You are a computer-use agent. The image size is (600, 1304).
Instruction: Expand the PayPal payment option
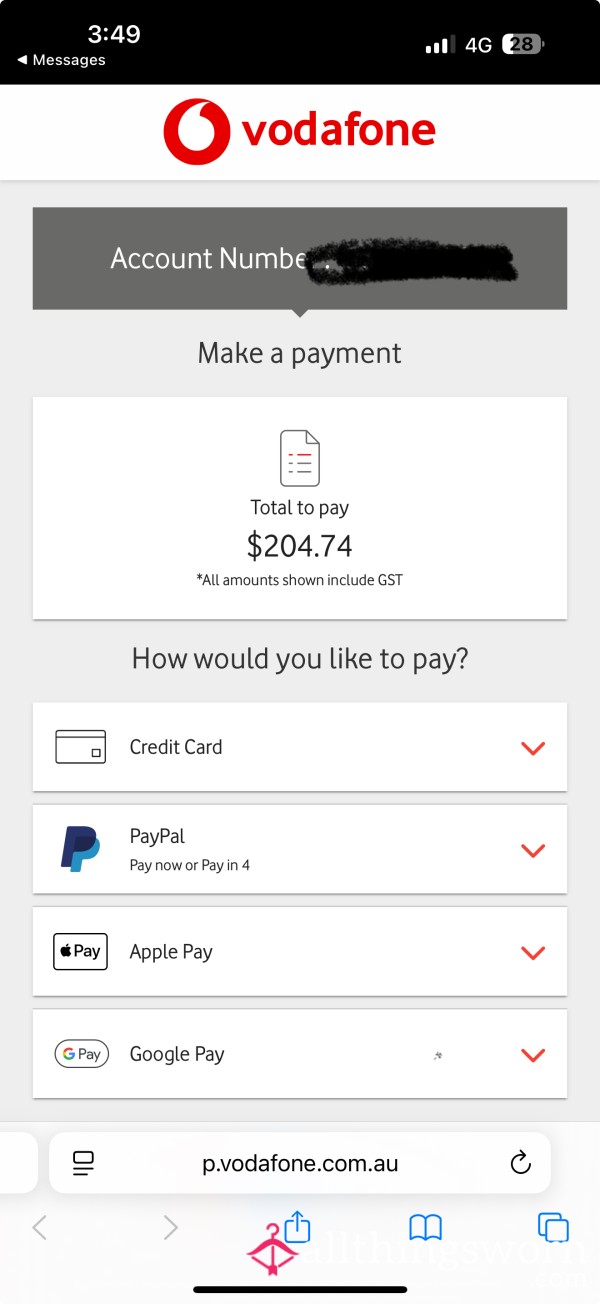(300, 849)
